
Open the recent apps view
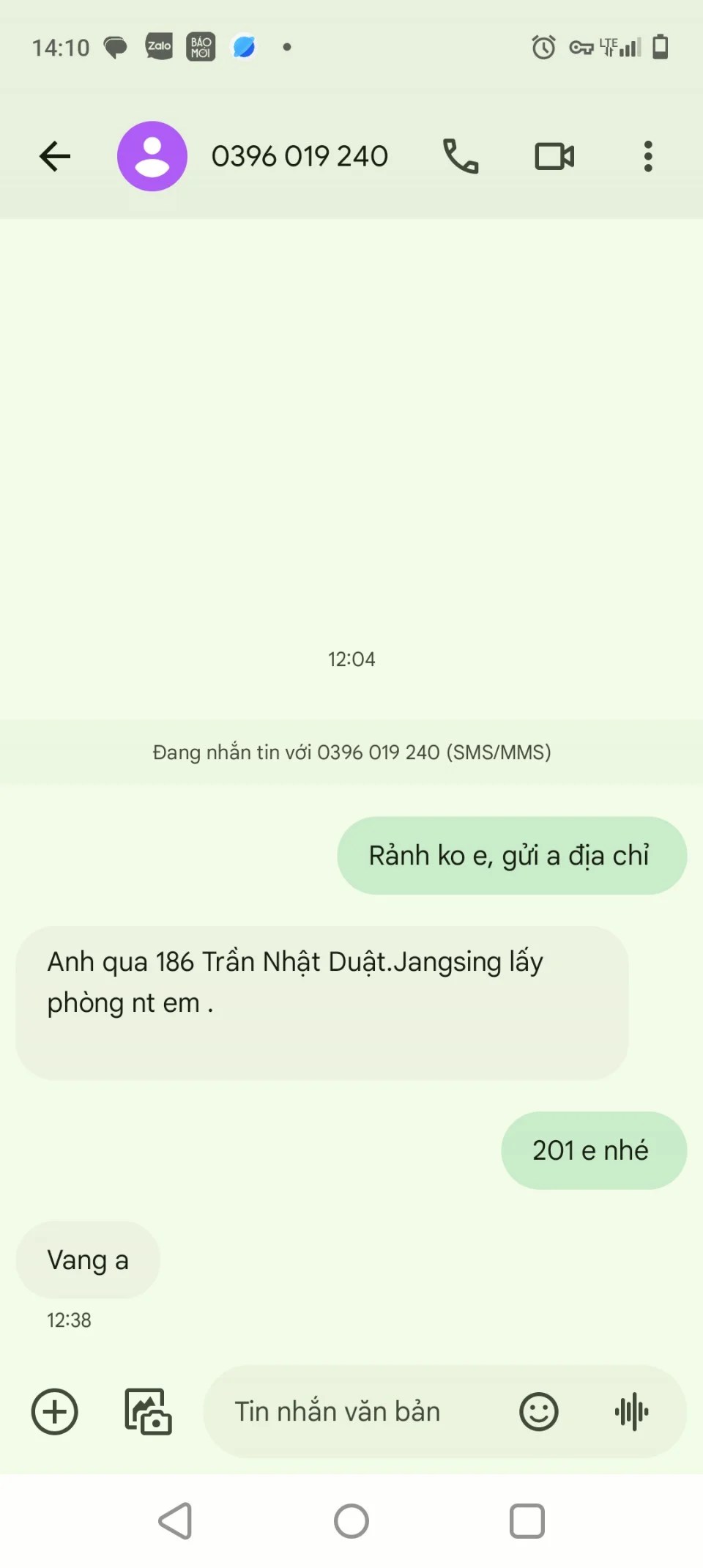tap(527, 1521)
